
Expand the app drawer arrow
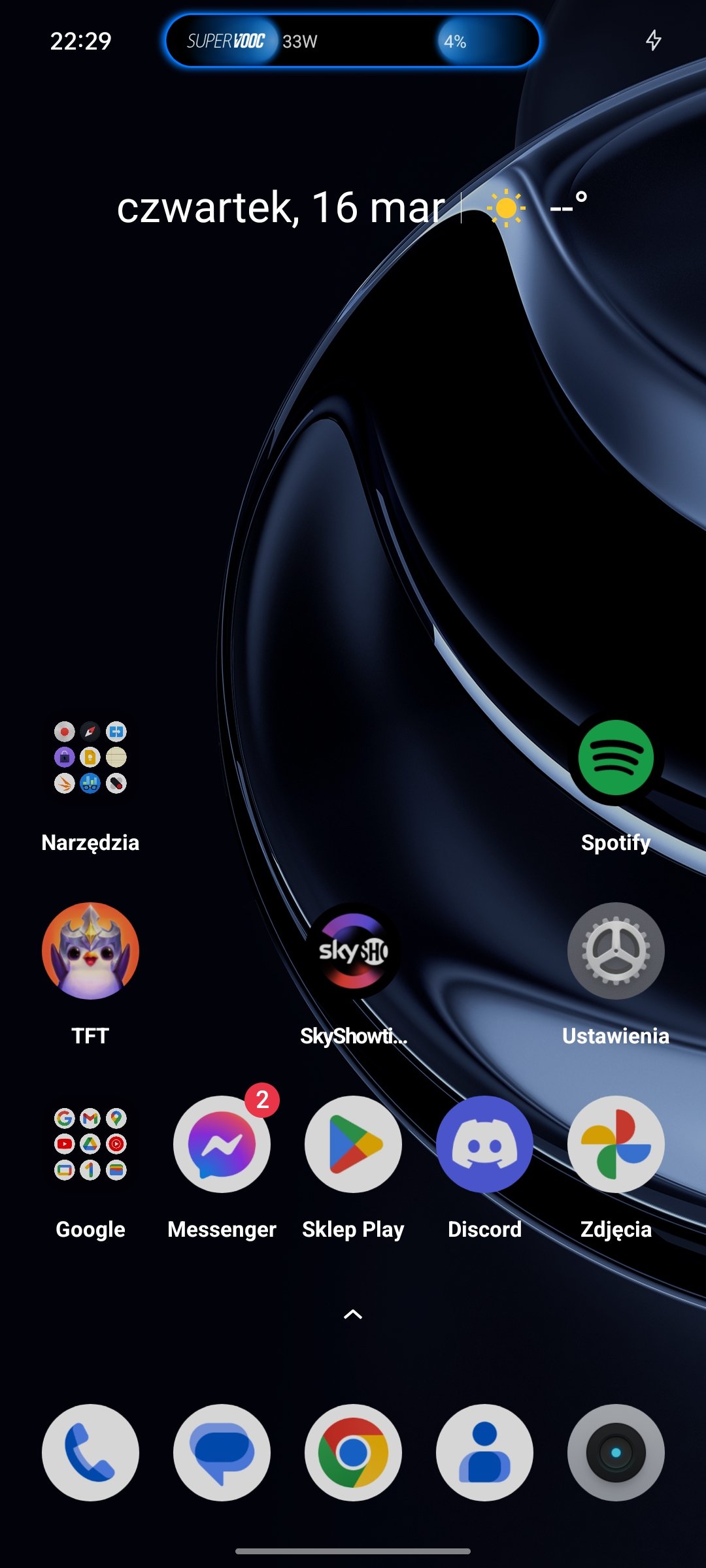[x=353, y=1315]
